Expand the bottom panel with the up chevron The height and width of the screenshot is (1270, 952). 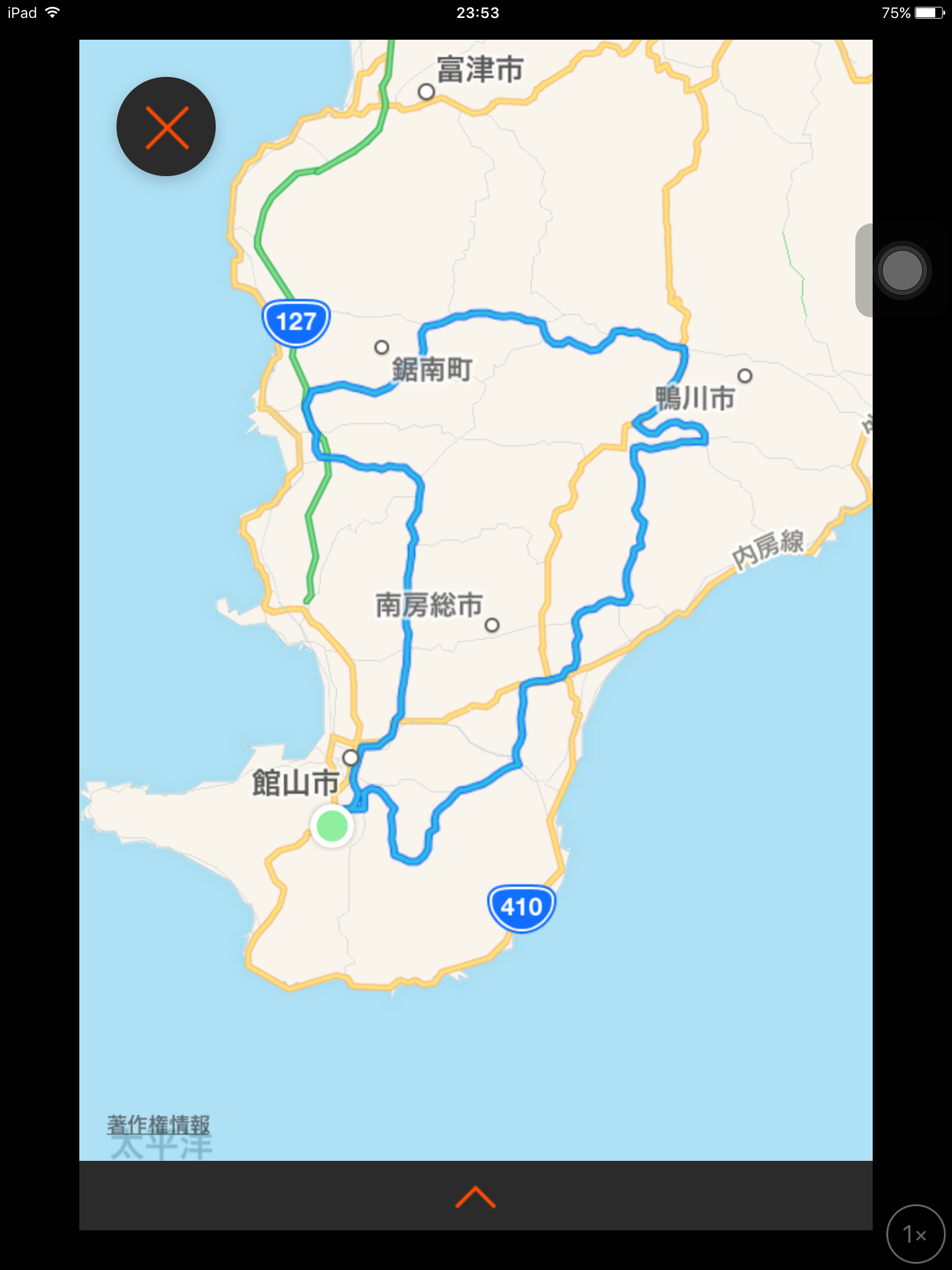tap(475, 1197)
